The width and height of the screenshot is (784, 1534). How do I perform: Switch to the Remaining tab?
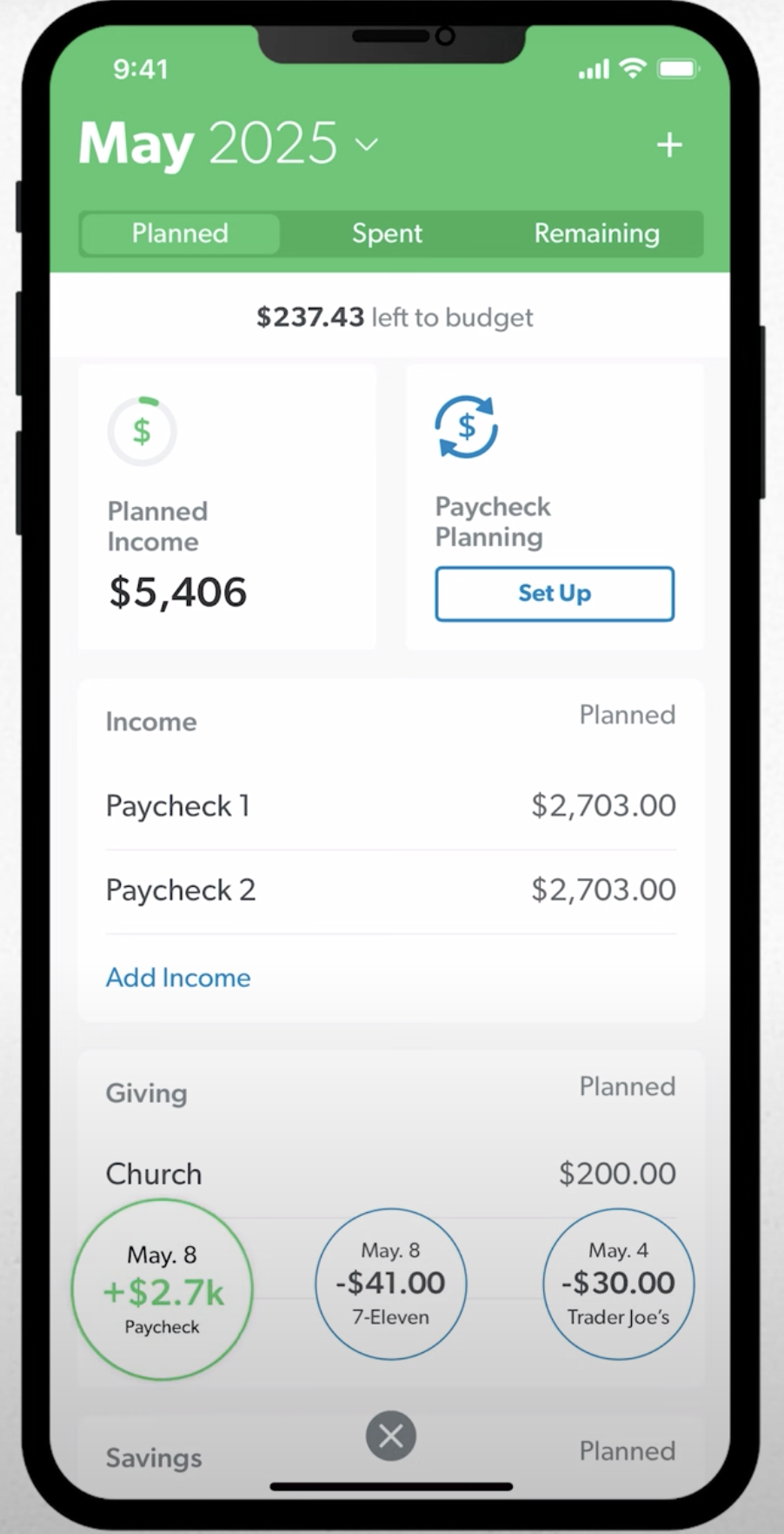coord(596,233)
